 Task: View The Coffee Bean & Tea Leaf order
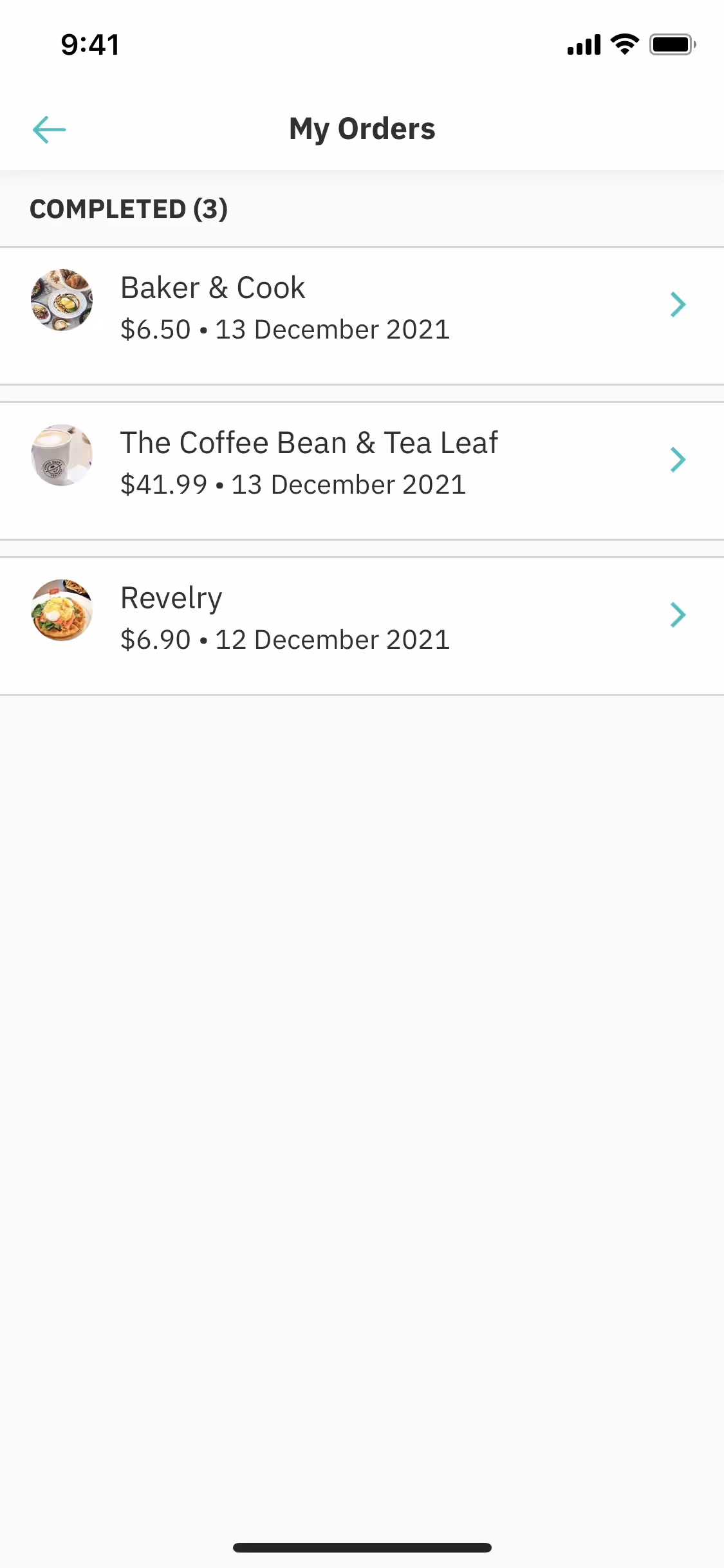coord(362,463)
